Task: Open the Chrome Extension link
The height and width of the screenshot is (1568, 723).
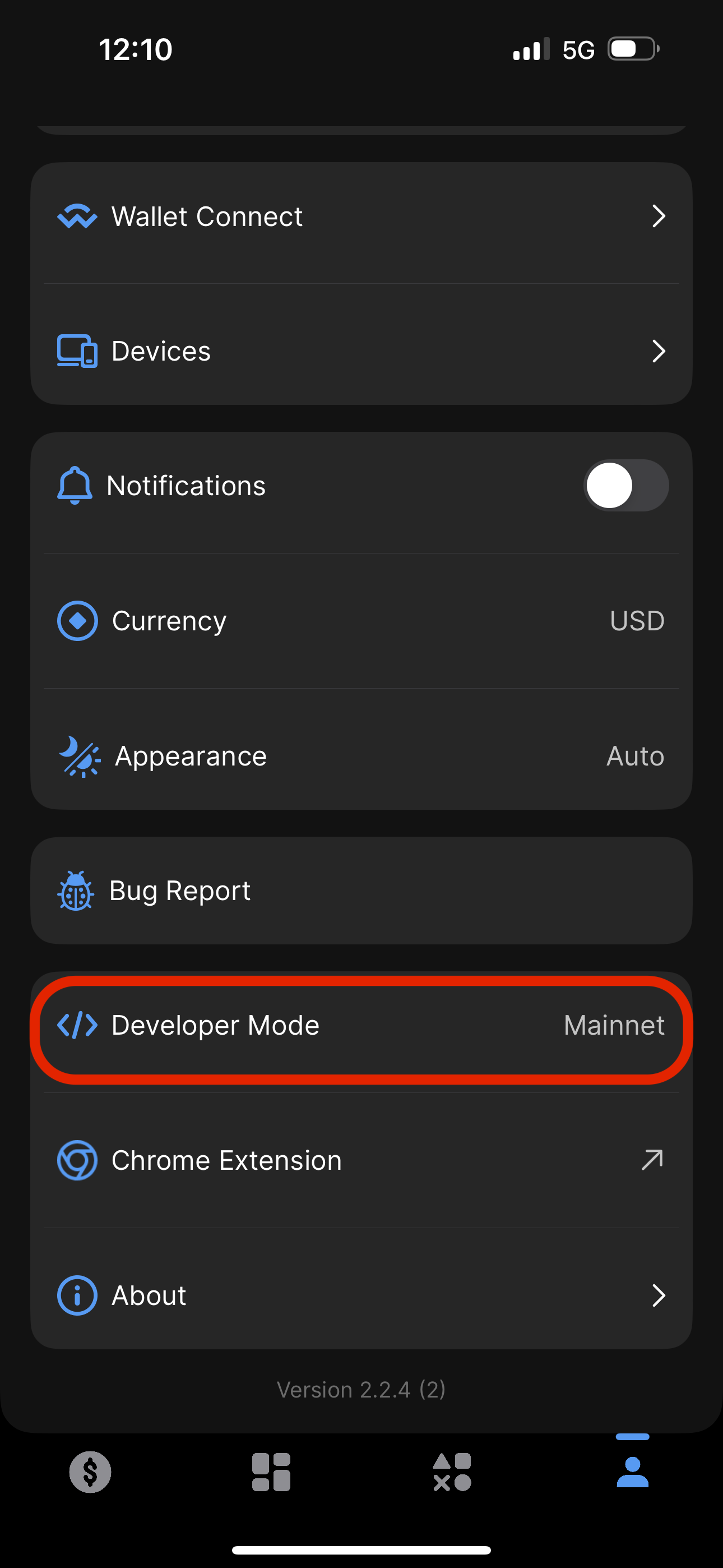Action: [x=361, y=1160]
